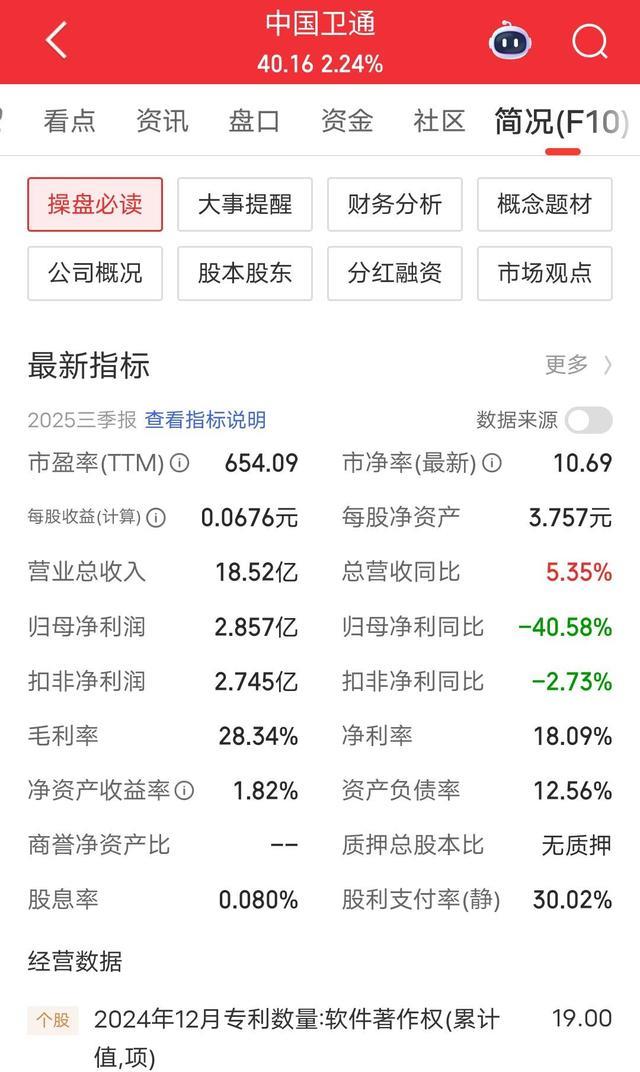Open the robot AI assistant
This screenshot has width=640, height=1072.
coord(510,42)
